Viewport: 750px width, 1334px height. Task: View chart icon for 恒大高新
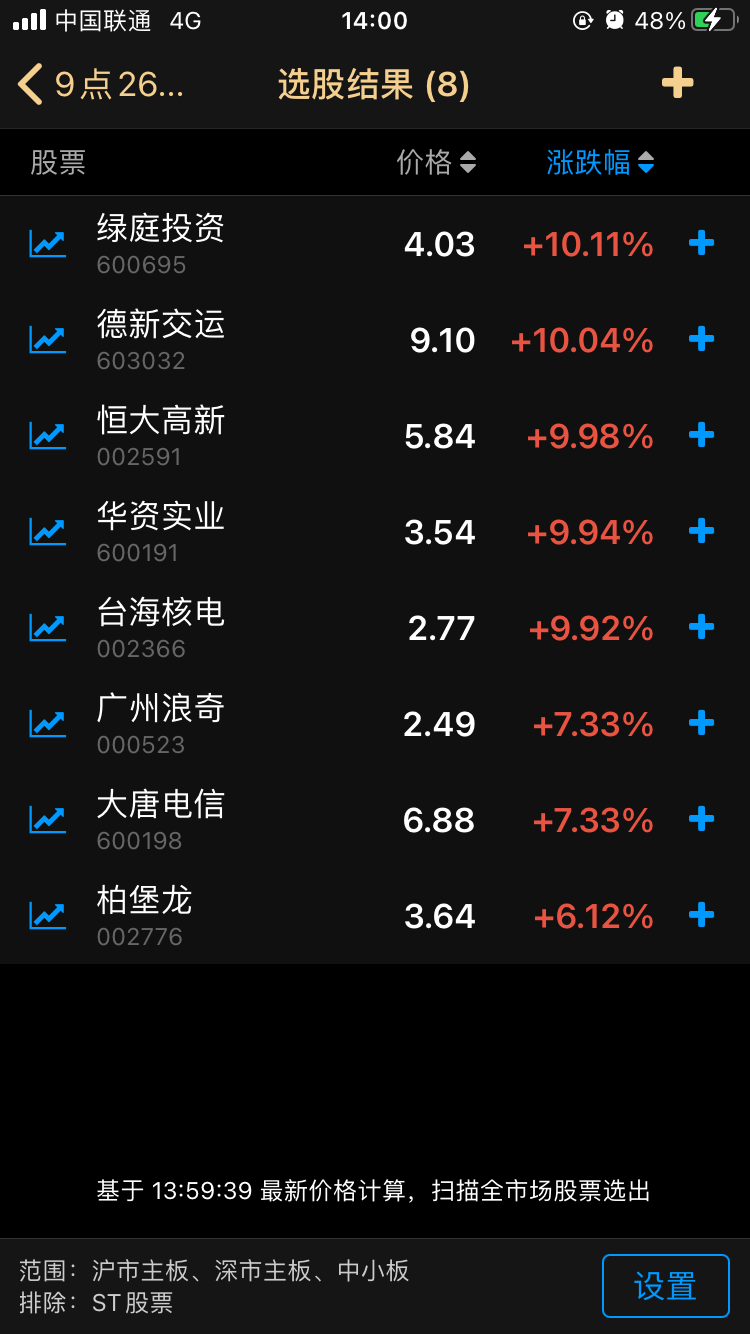pos(48,436)
